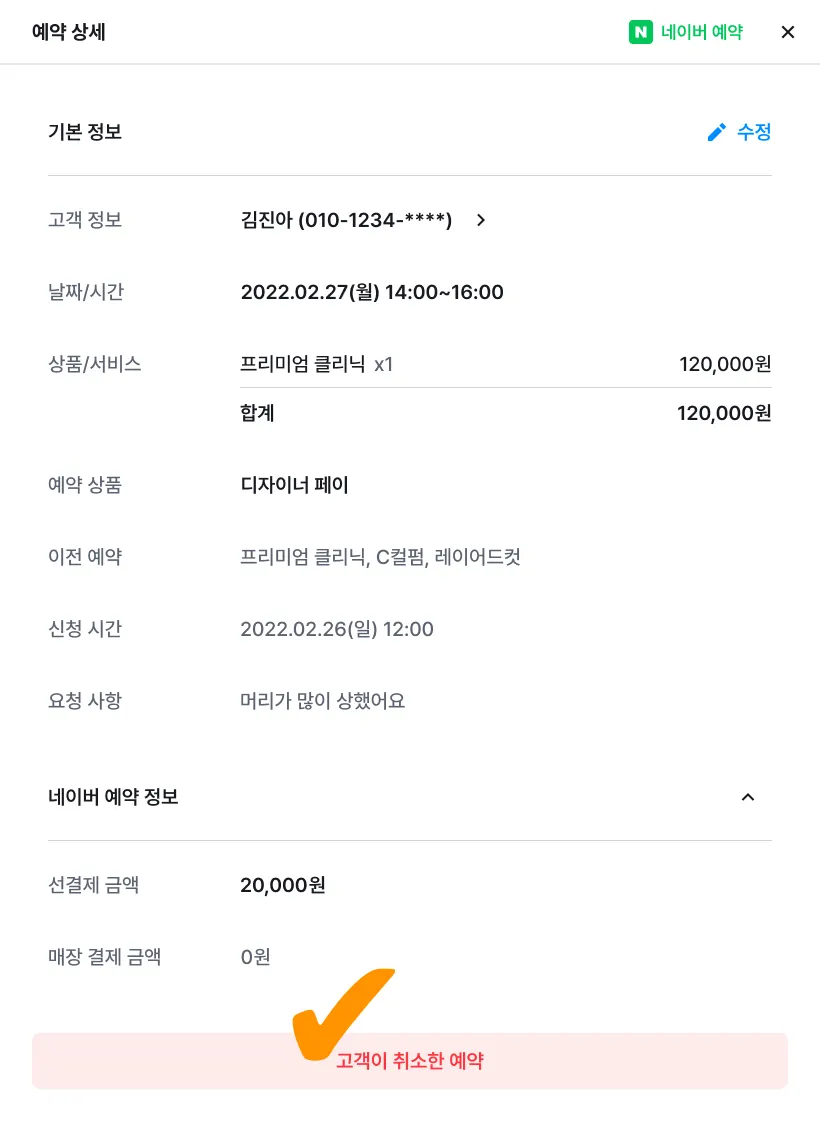Collapse the 네이버 예약 정보 section

(747, 797)
